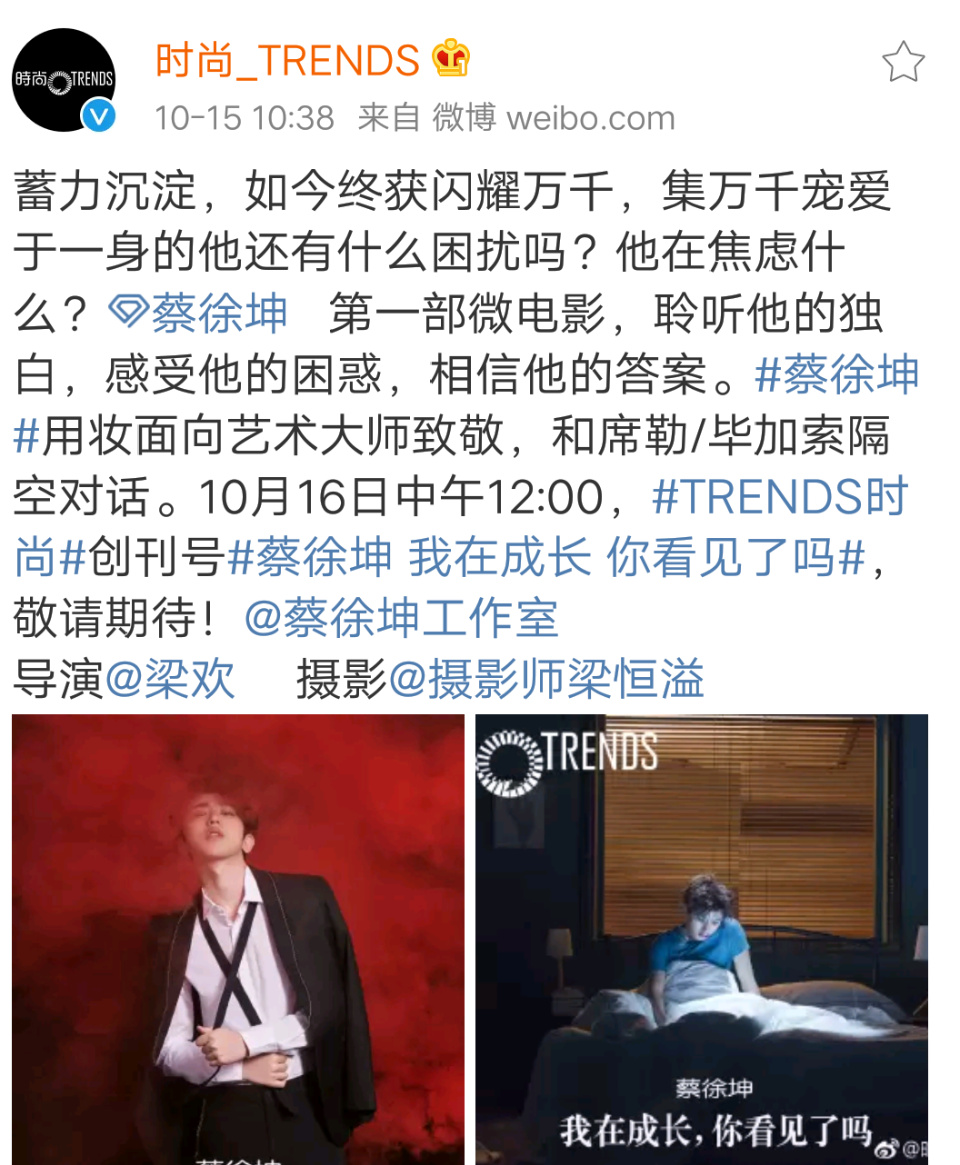Open the 时尚_TRENDS username link

pyautogui.click(x=287, y=61)
